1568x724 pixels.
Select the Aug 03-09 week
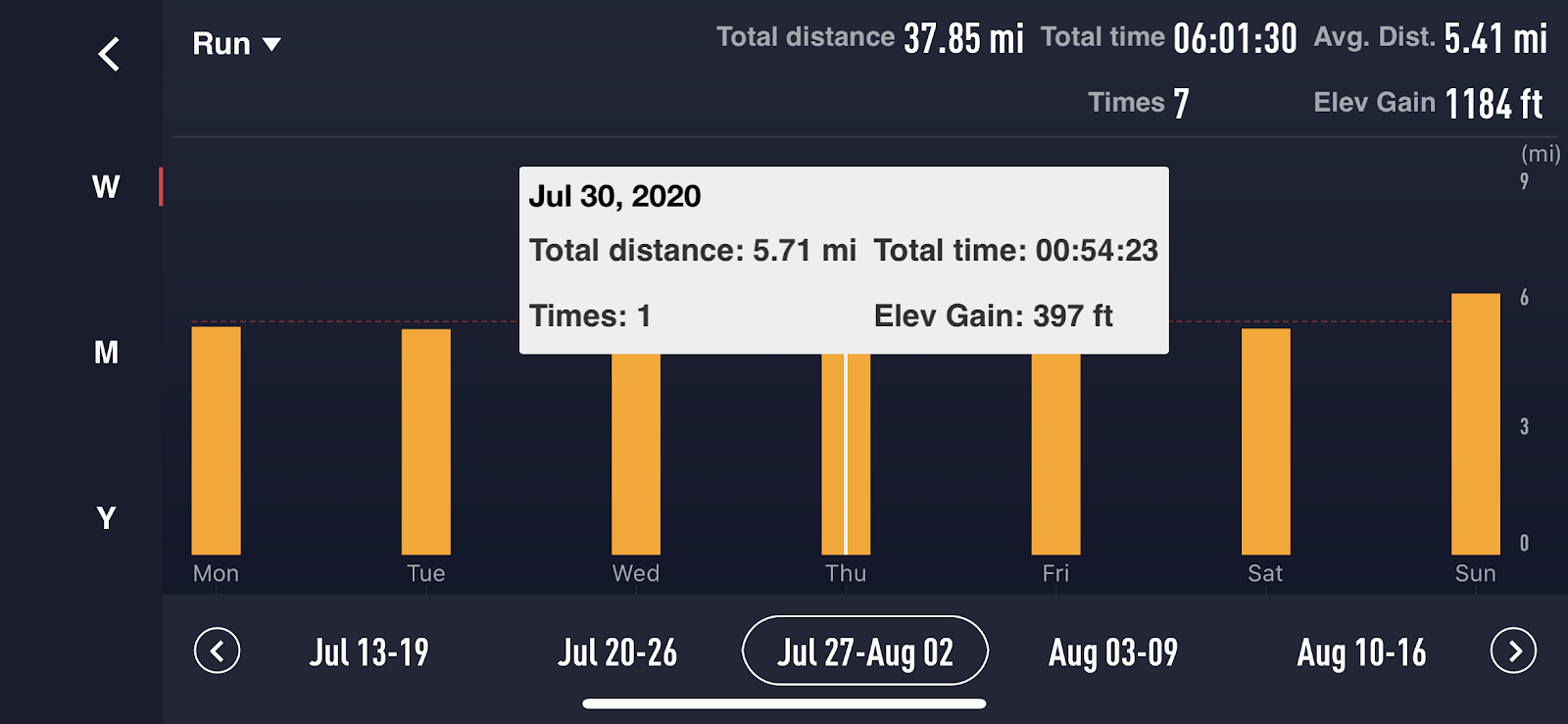(x=1113, y=652)
